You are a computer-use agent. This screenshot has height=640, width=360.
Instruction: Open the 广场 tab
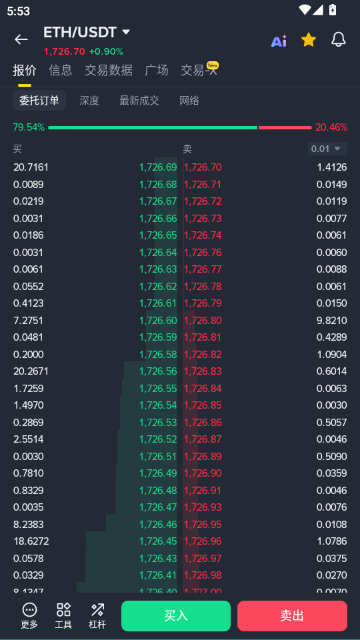pyautogui.click(x=156, y=71)
